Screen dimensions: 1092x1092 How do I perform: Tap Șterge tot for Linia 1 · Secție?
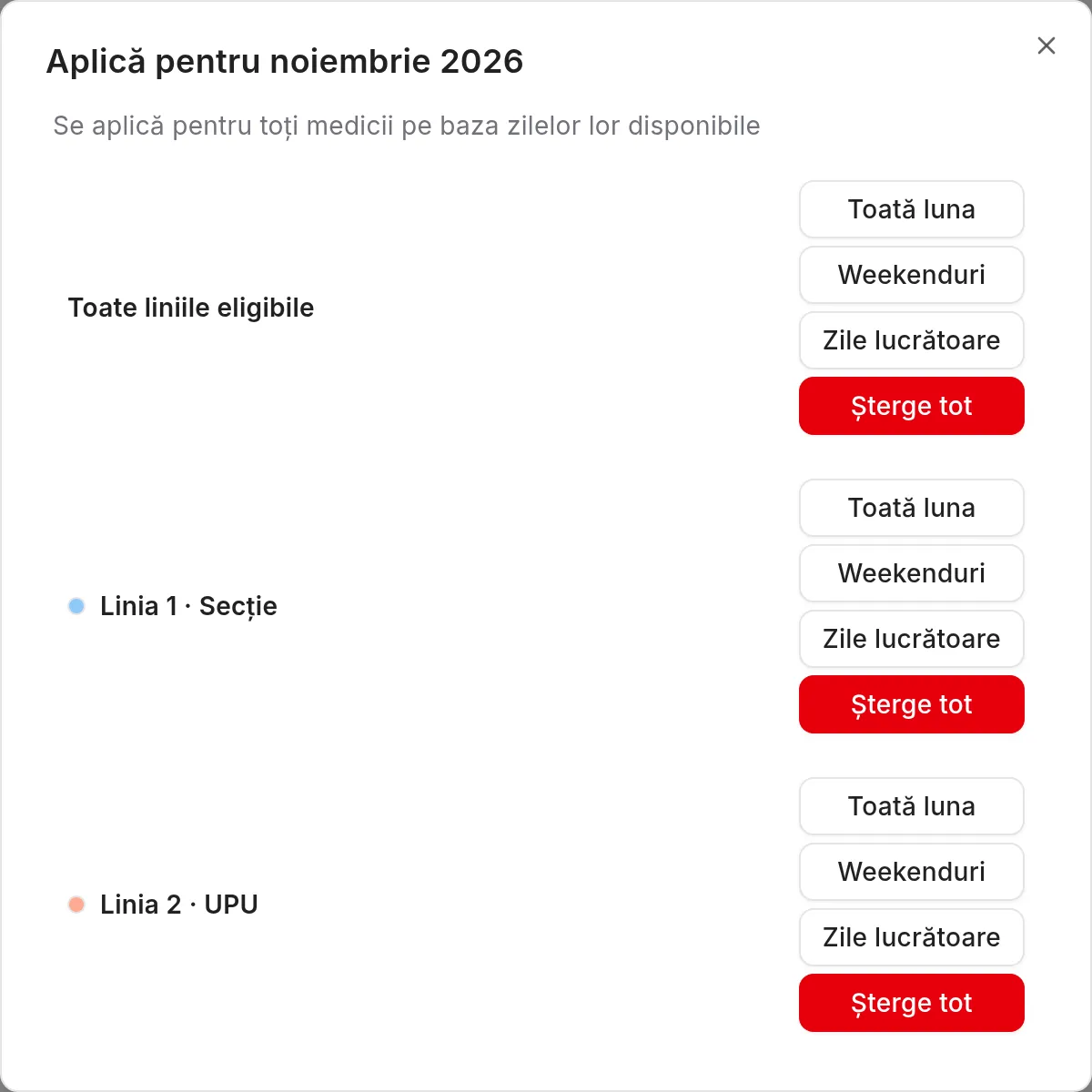click(x=912, y=704)
